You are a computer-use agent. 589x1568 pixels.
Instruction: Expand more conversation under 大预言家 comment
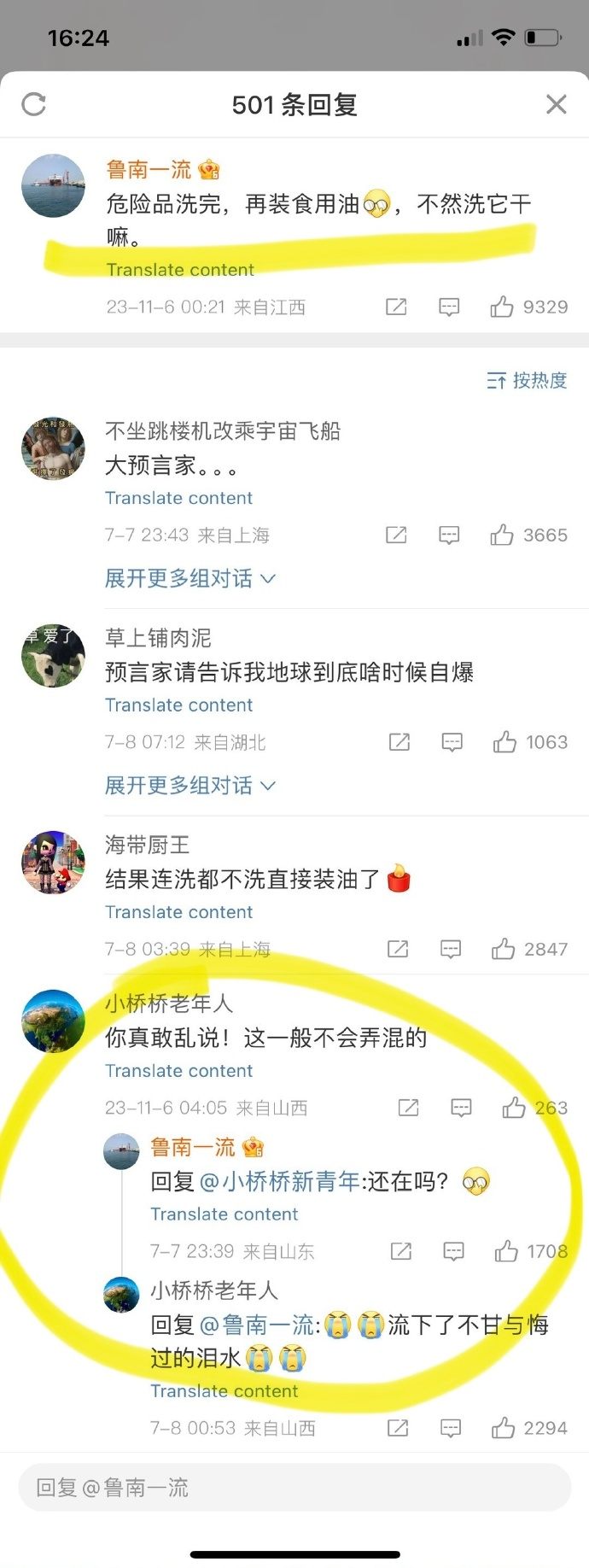click(190, 578)
